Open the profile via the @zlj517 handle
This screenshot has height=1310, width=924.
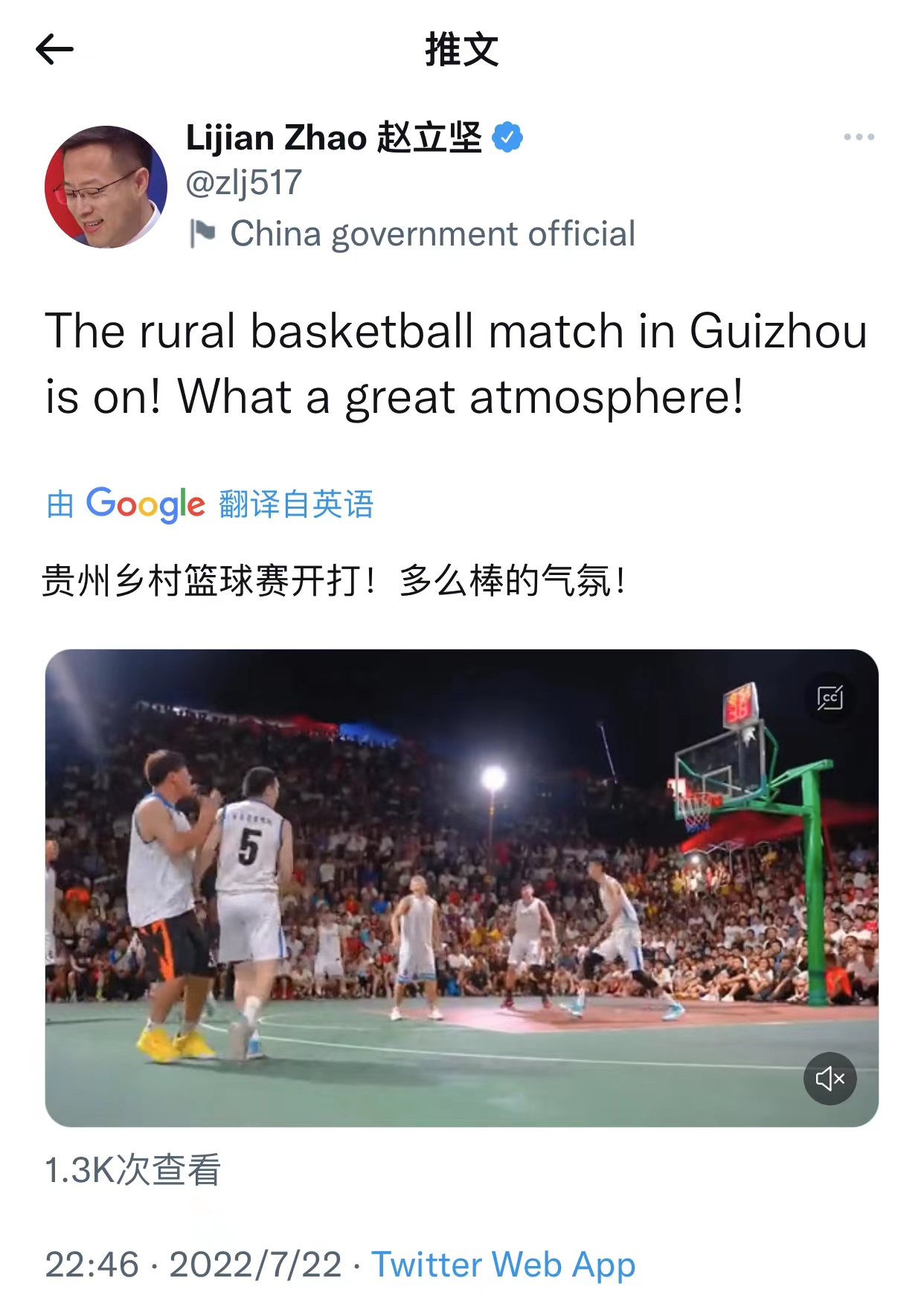click(x=243, y=183)
